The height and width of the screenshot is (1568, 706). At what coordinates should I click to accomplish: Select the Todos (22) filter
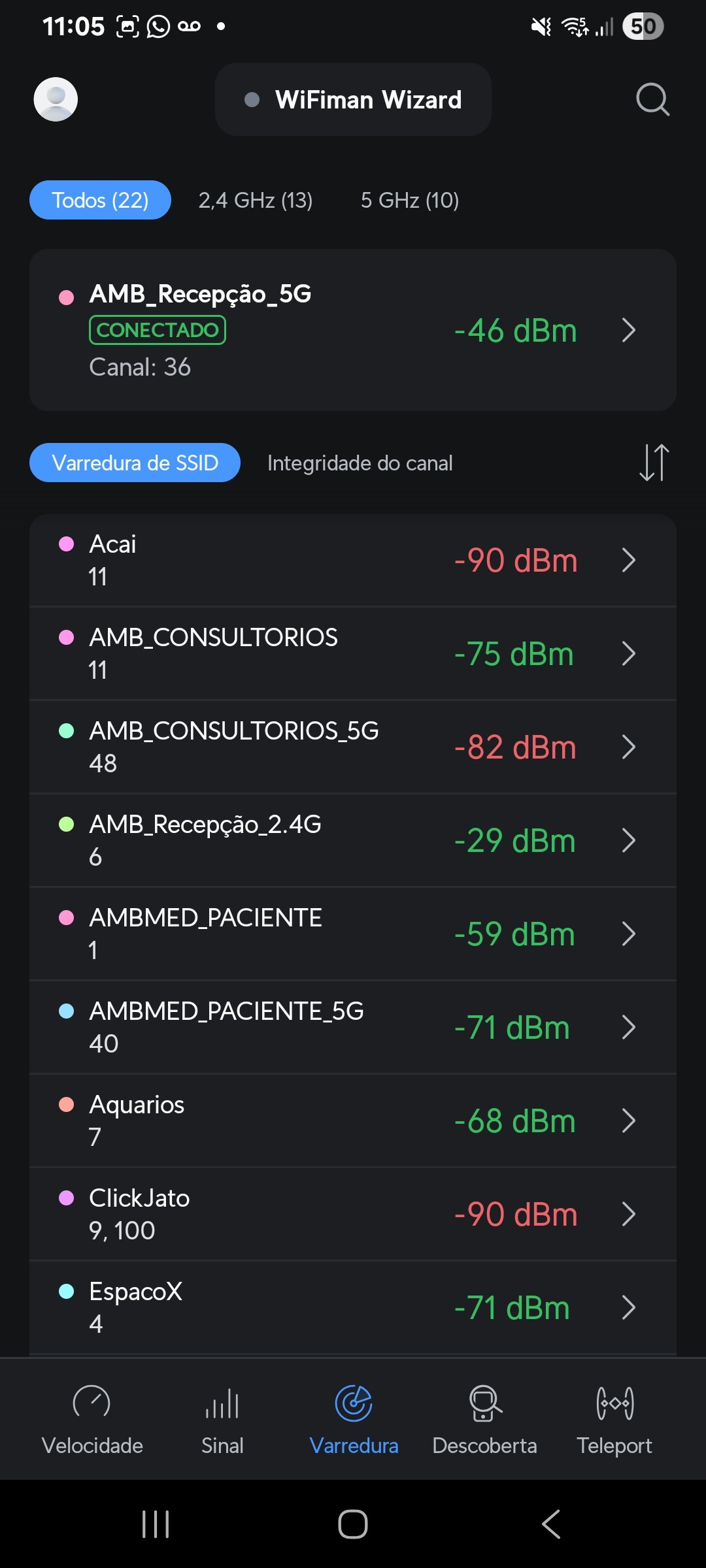coord(100,200)
